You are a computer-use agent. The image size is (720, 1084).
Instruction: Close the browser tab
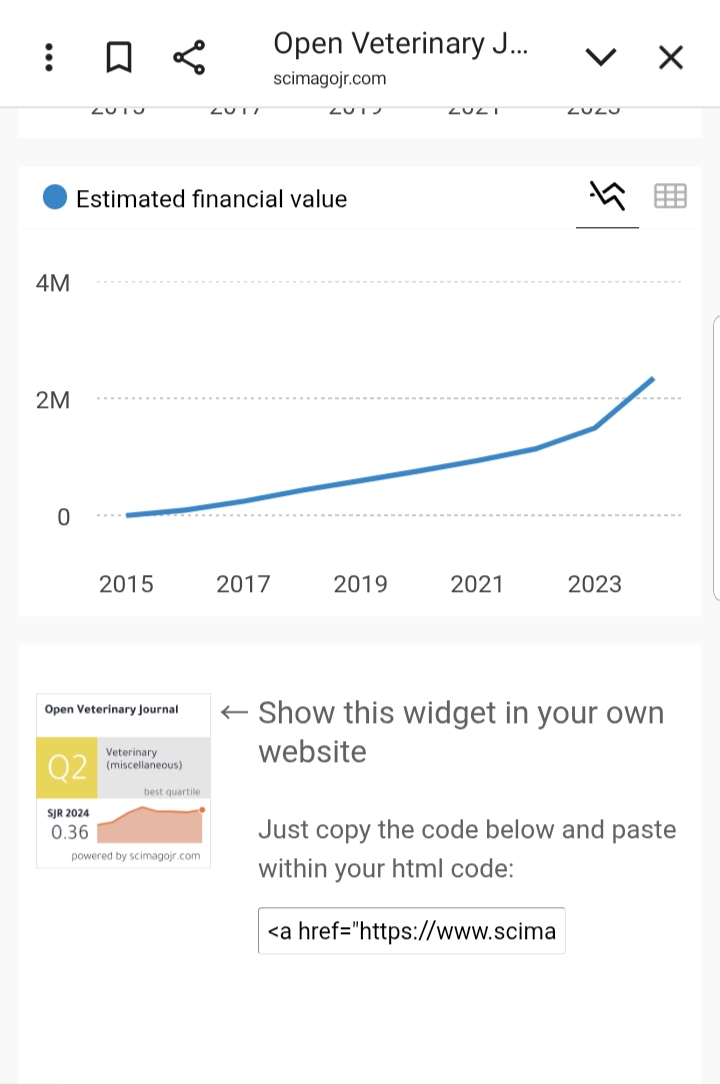(671, 58)
